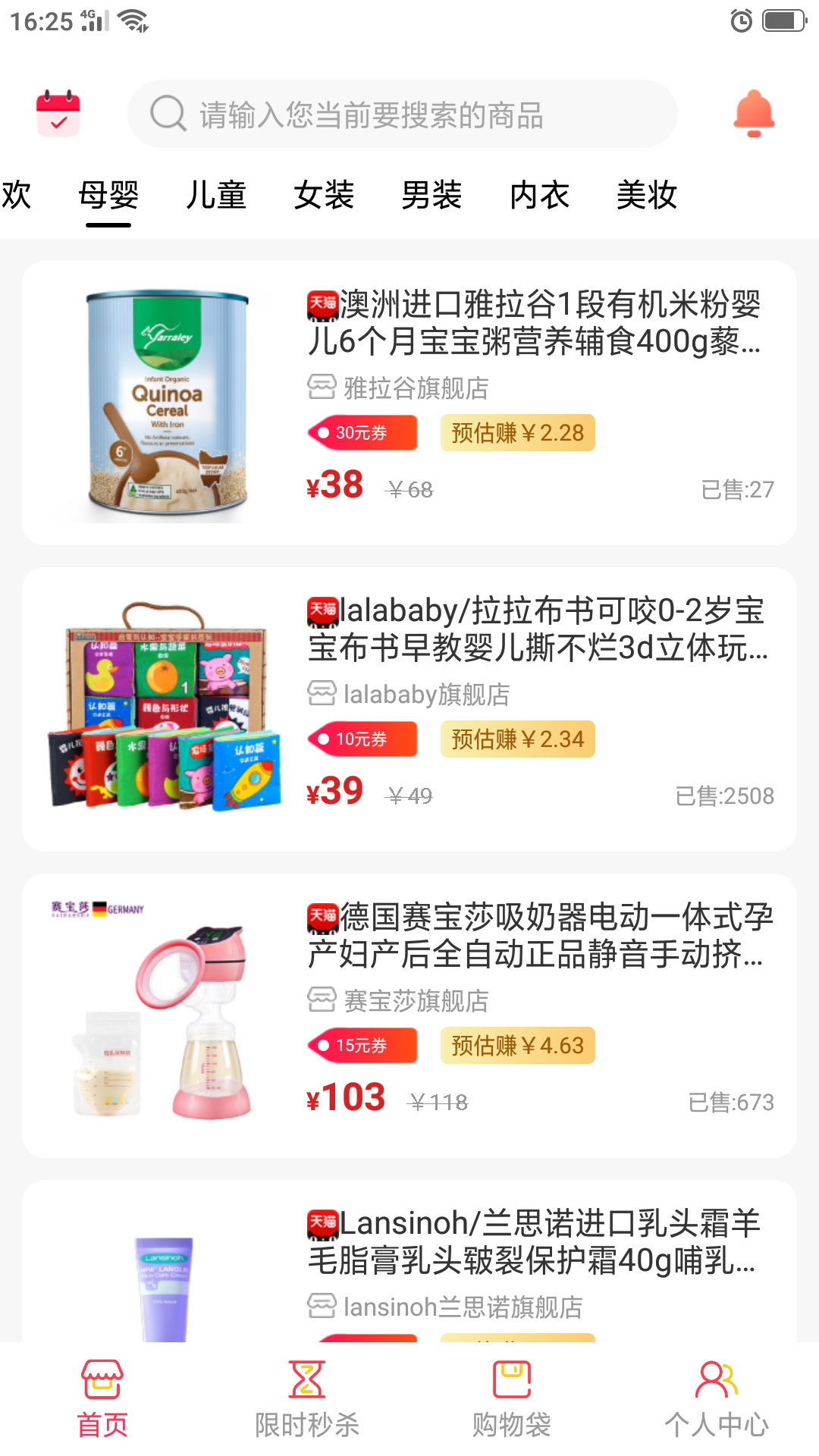The width and height of the screenshot is (819, 1456).
Task: Select the 母婴 category tab
Action: (x=108, y=196)
